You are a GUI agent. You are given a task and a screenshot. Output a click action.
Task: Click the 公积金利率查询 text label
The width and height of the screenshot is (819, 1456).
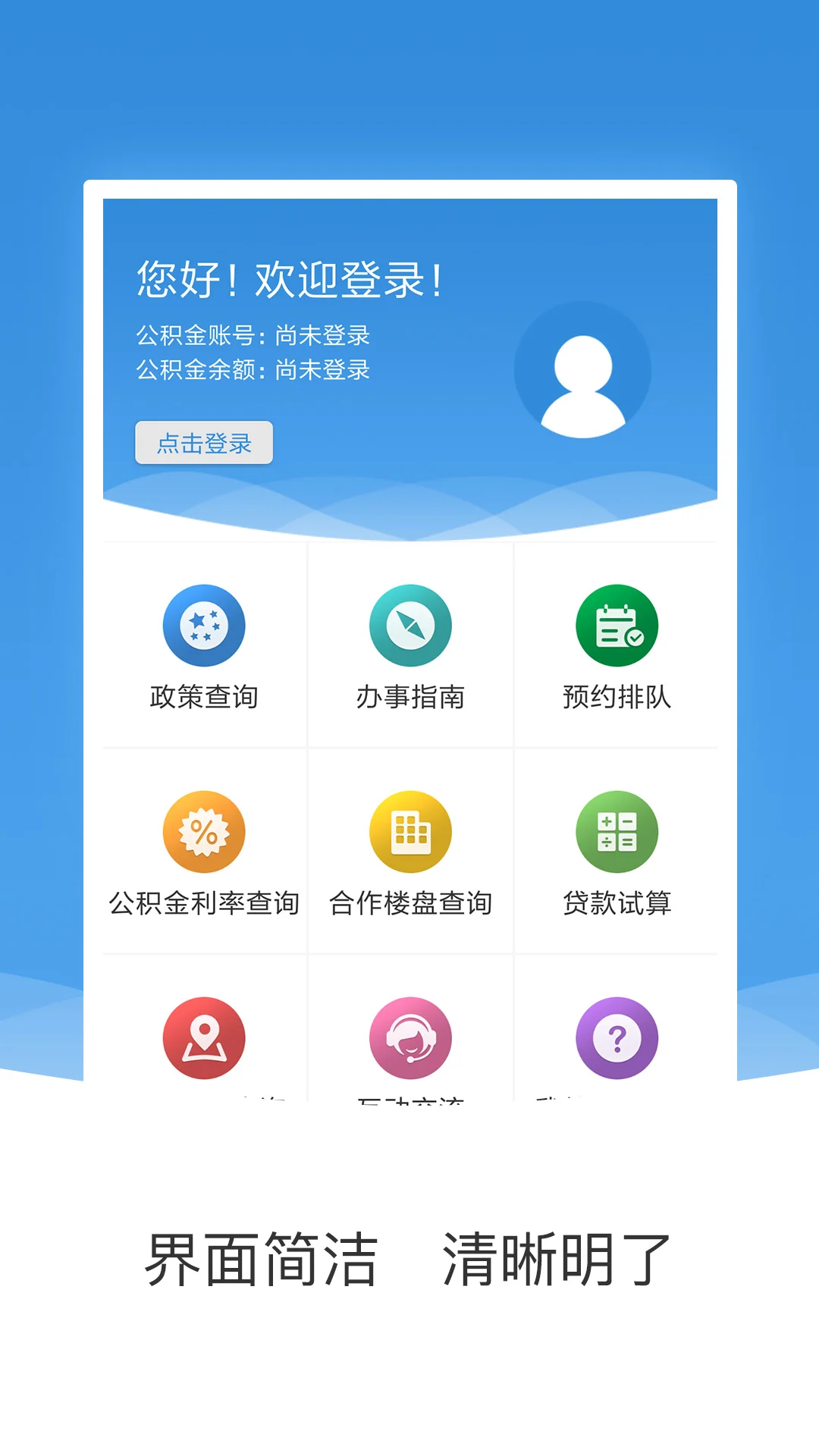[x=202, y=903]
